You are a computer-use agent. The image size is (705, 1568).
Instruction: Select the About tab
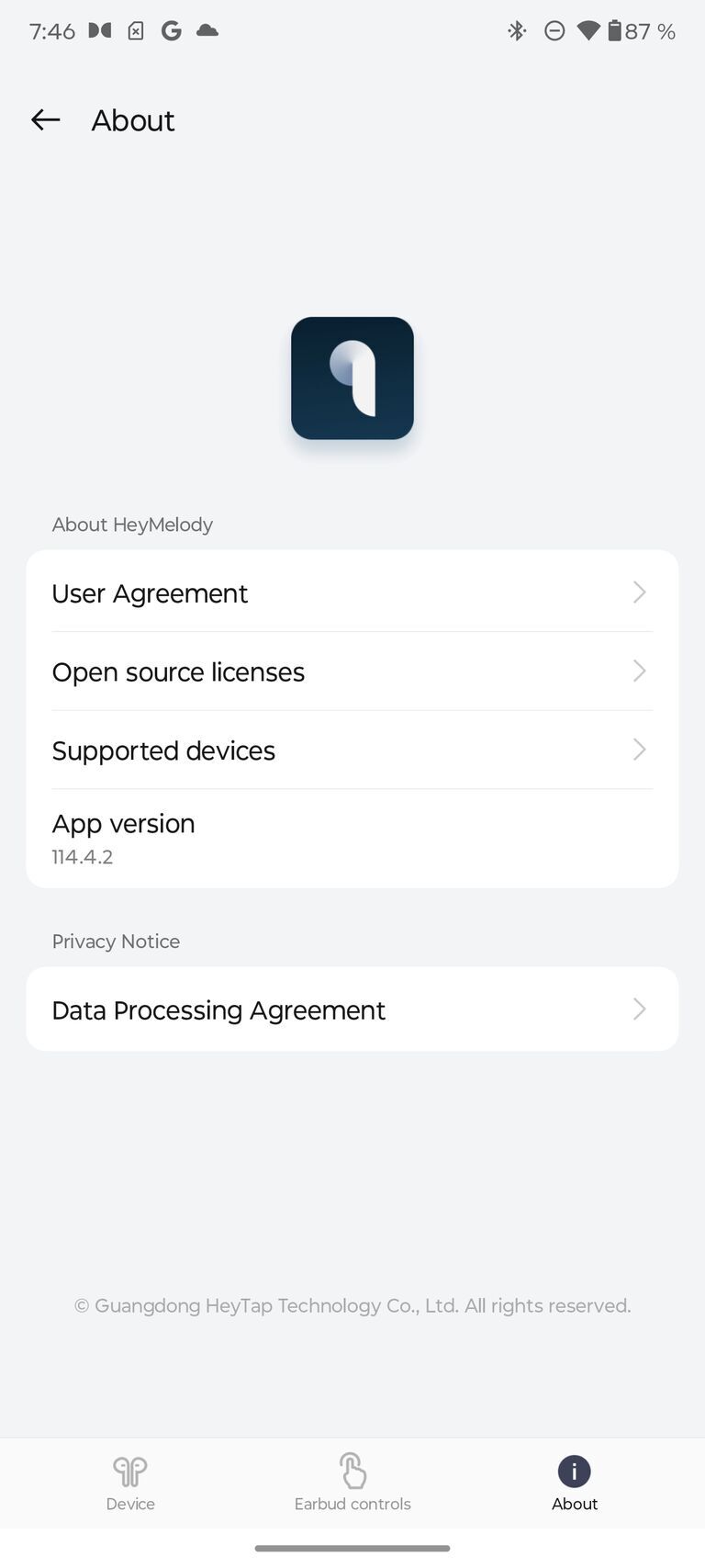[575, 1483]
